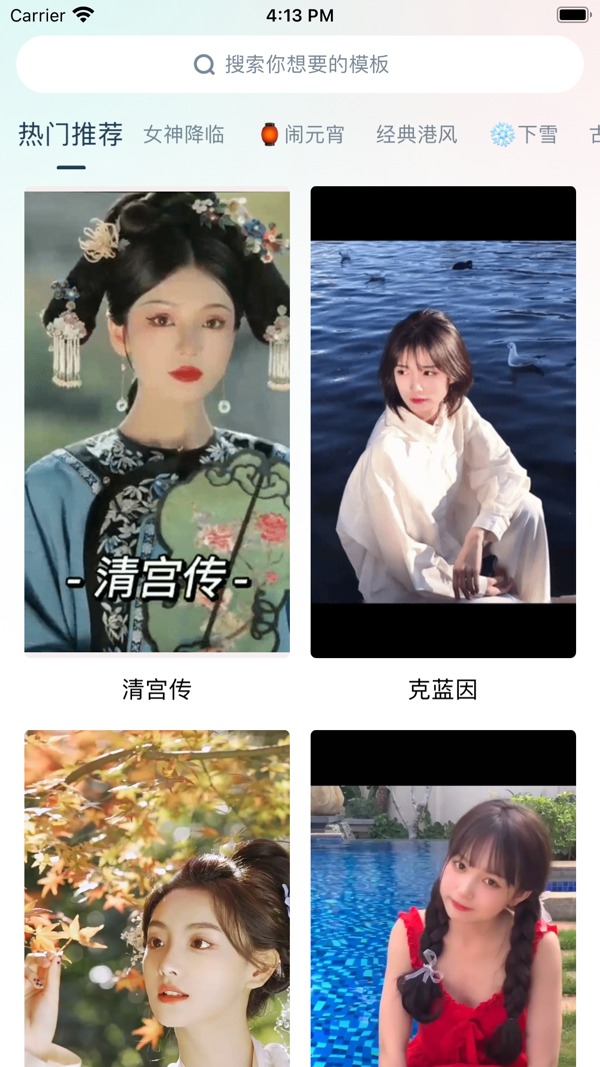Open the maple leaves template card

pyautogui.click(x=157, y=898)
